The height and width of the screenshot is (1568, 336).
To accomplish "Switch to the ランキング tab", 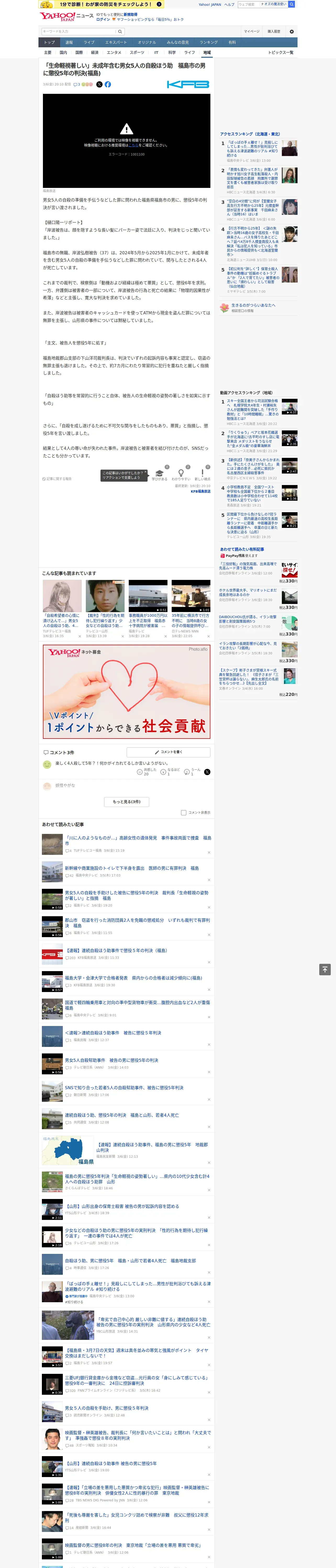I will coord(209,43).
